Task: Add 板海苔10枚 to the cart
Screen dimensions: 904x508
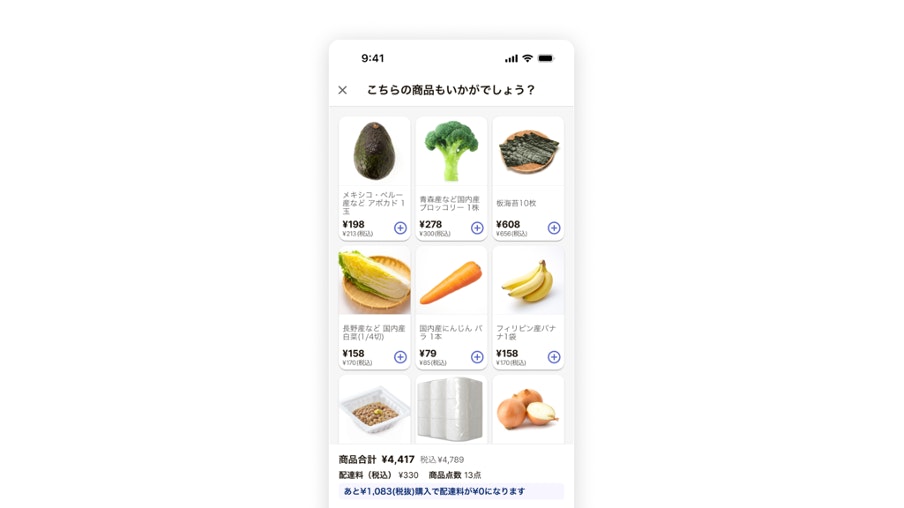Action: 554,228
